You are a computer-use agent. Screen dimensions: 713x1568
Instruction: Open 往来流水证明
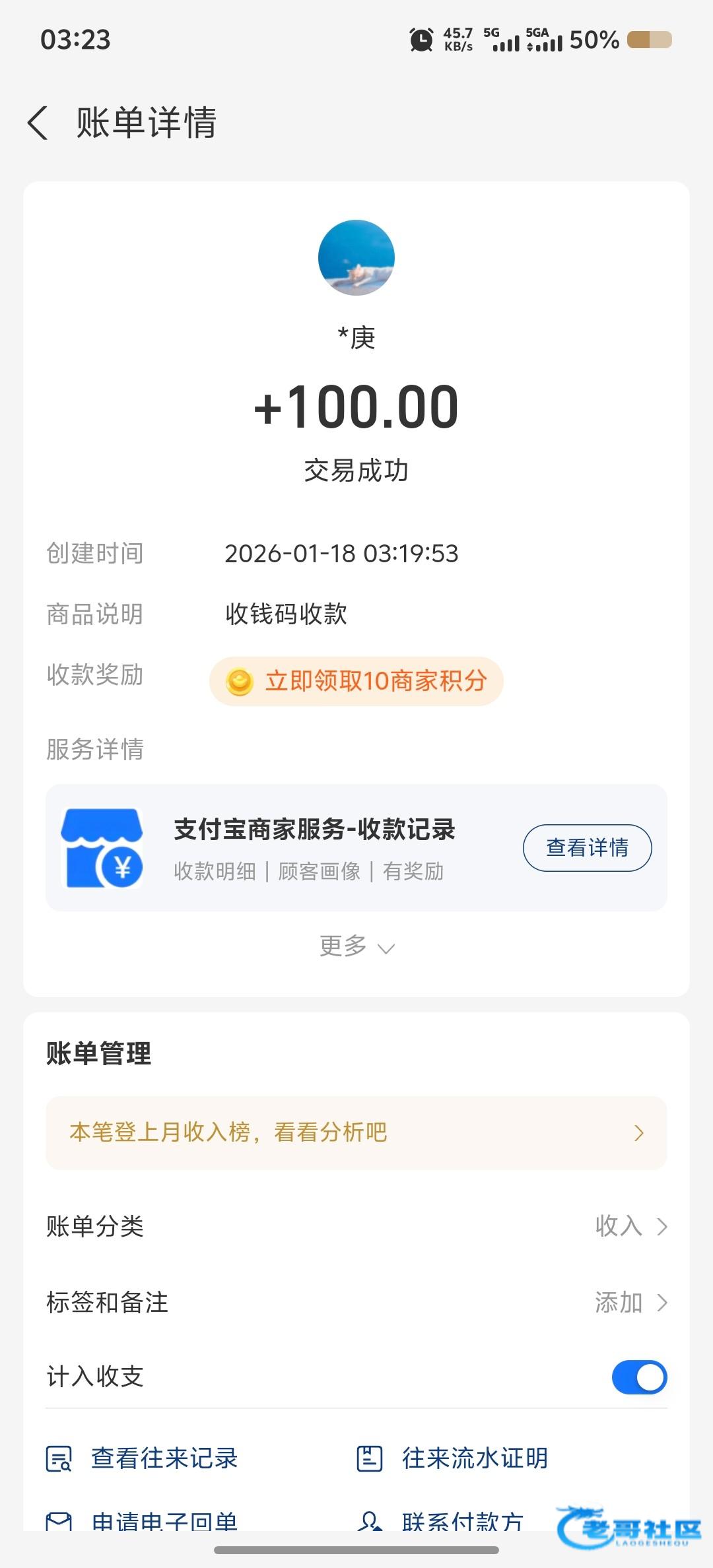pos(474,1458)
